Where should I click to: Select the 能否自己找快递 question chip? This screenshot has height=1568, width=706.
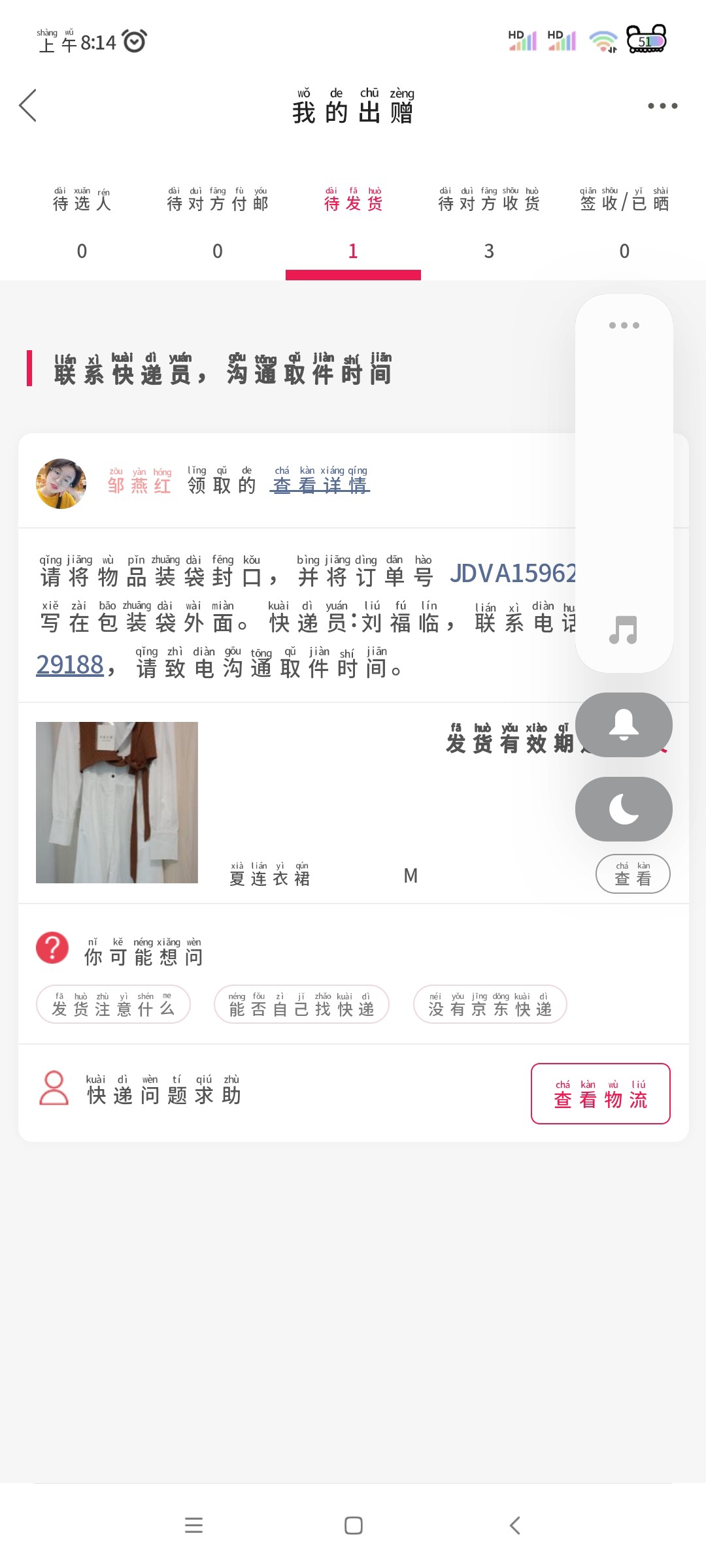click(301, 1004)
